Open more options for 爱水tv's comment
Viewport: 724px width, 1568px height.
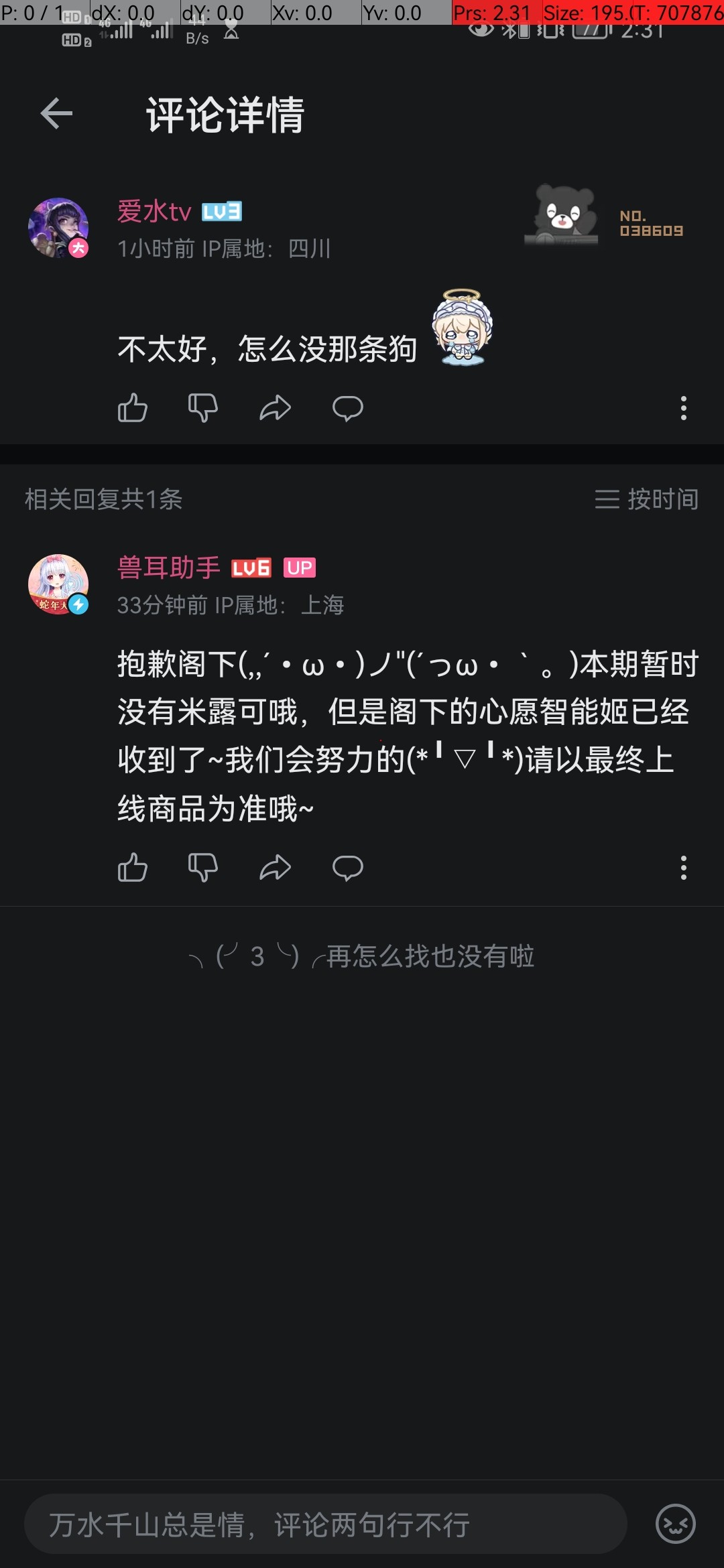click(683, 407)
